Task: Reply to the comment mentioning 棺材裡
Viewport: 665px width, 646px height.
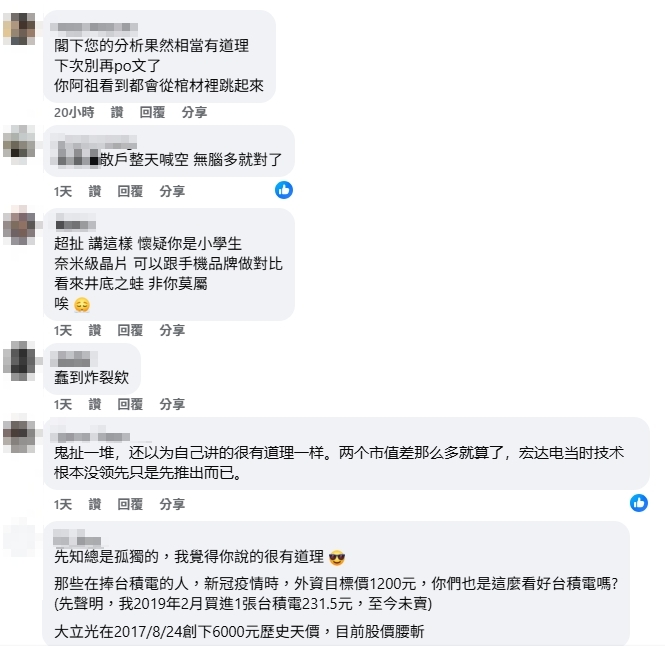Action: click(x=152, y=113)
